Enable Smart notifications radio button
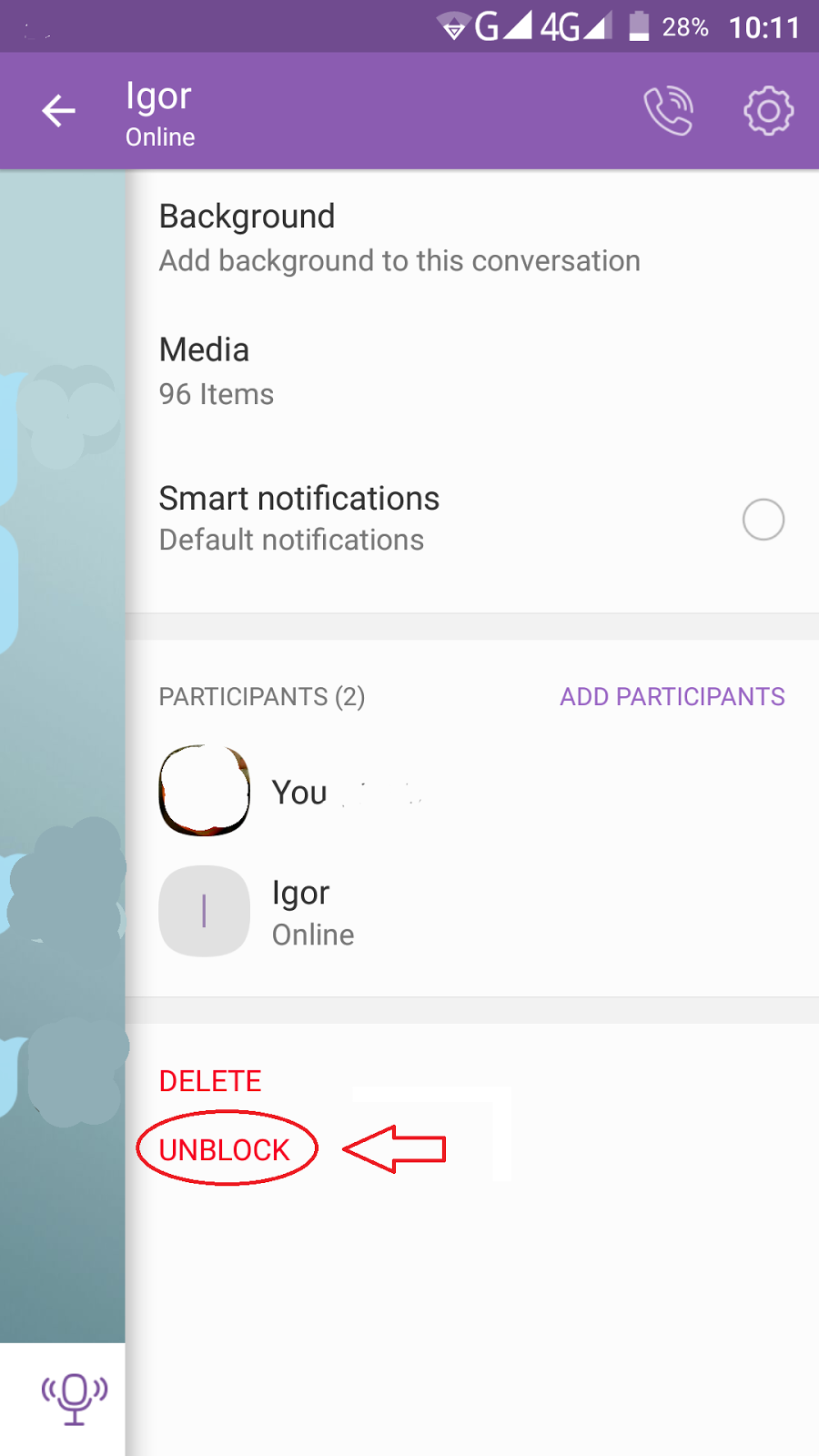The image size is (819, 1456). point(763,519)
